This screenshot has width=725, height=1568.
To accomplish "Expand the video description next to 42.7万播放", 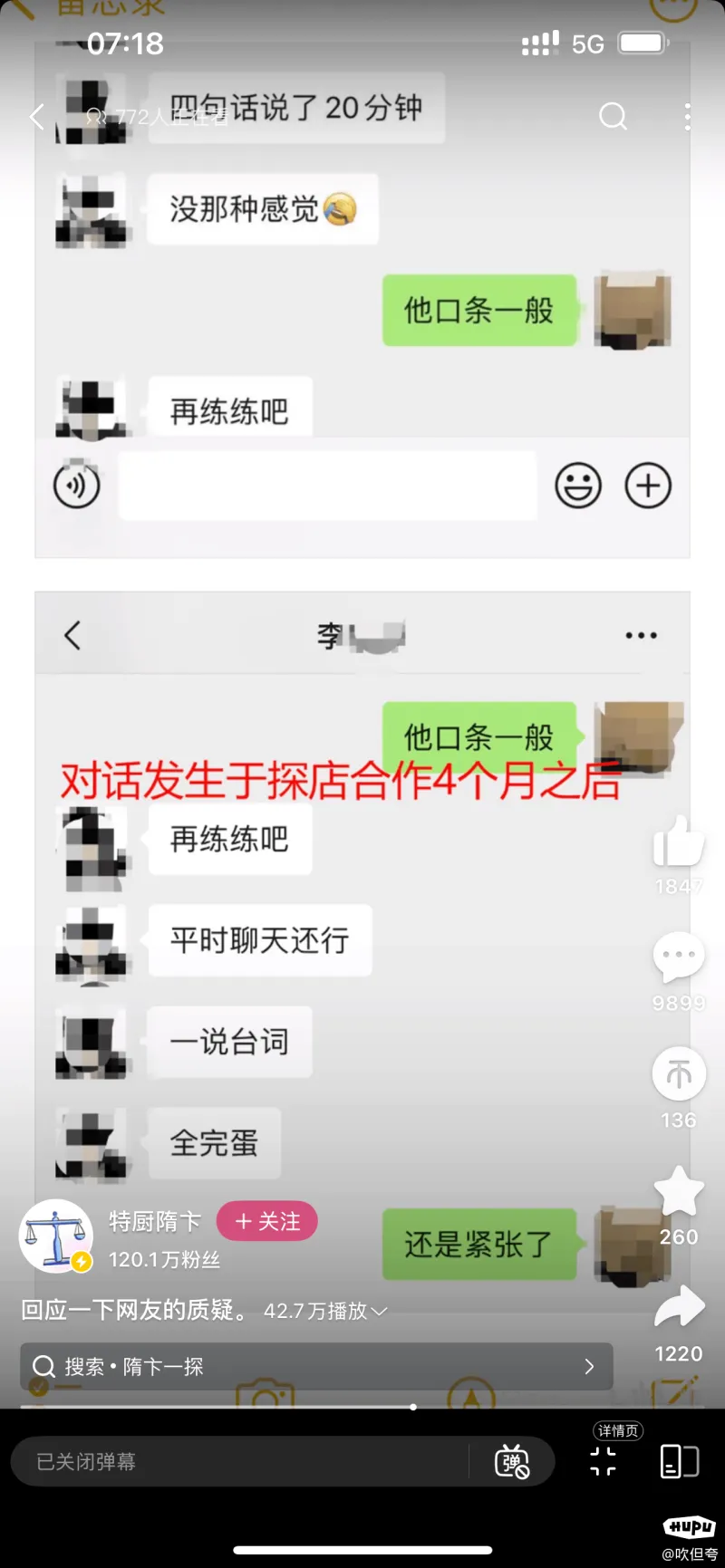I will (x=380, y=1311).
